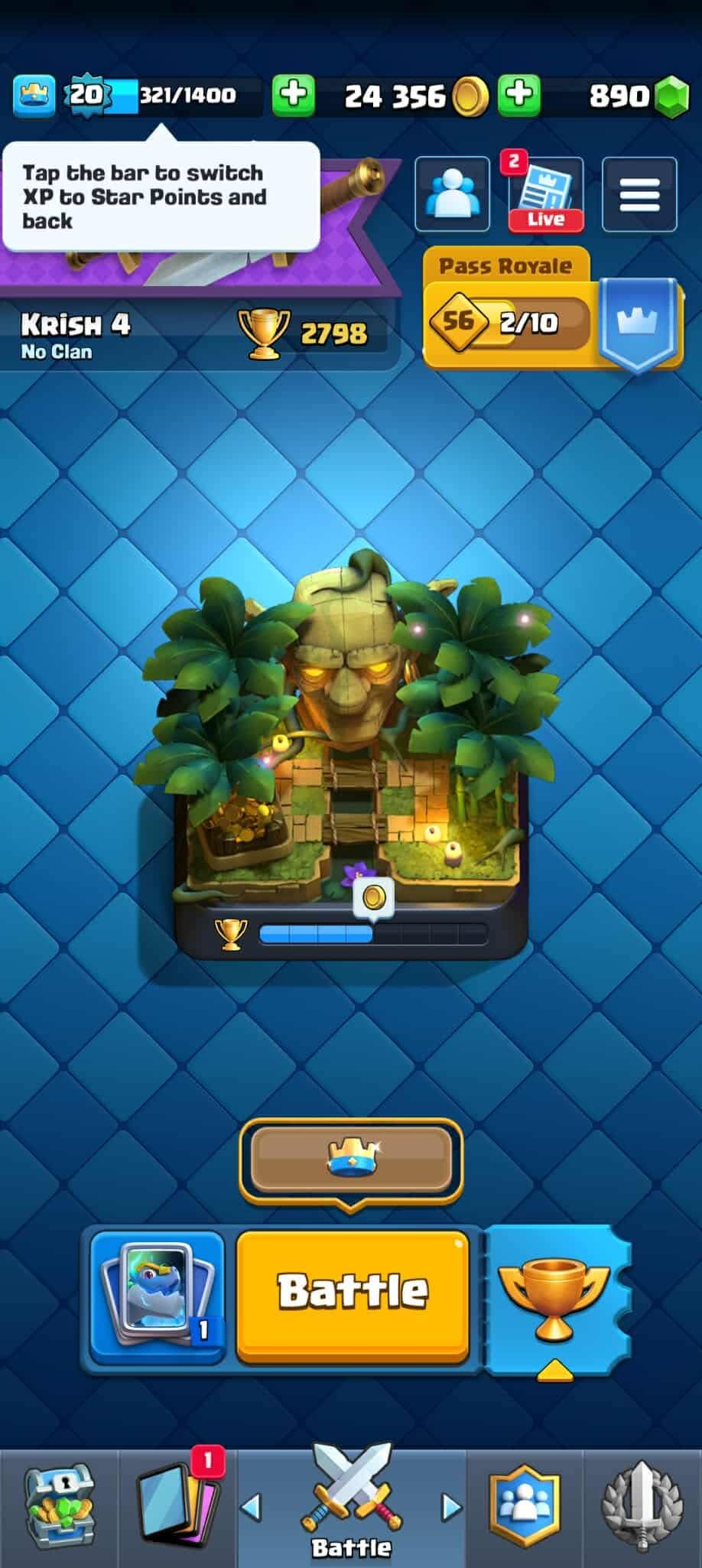Switch to the Shop chest tab
The height and width of the screenshot is (1568, 702).
pos(59,1506)
